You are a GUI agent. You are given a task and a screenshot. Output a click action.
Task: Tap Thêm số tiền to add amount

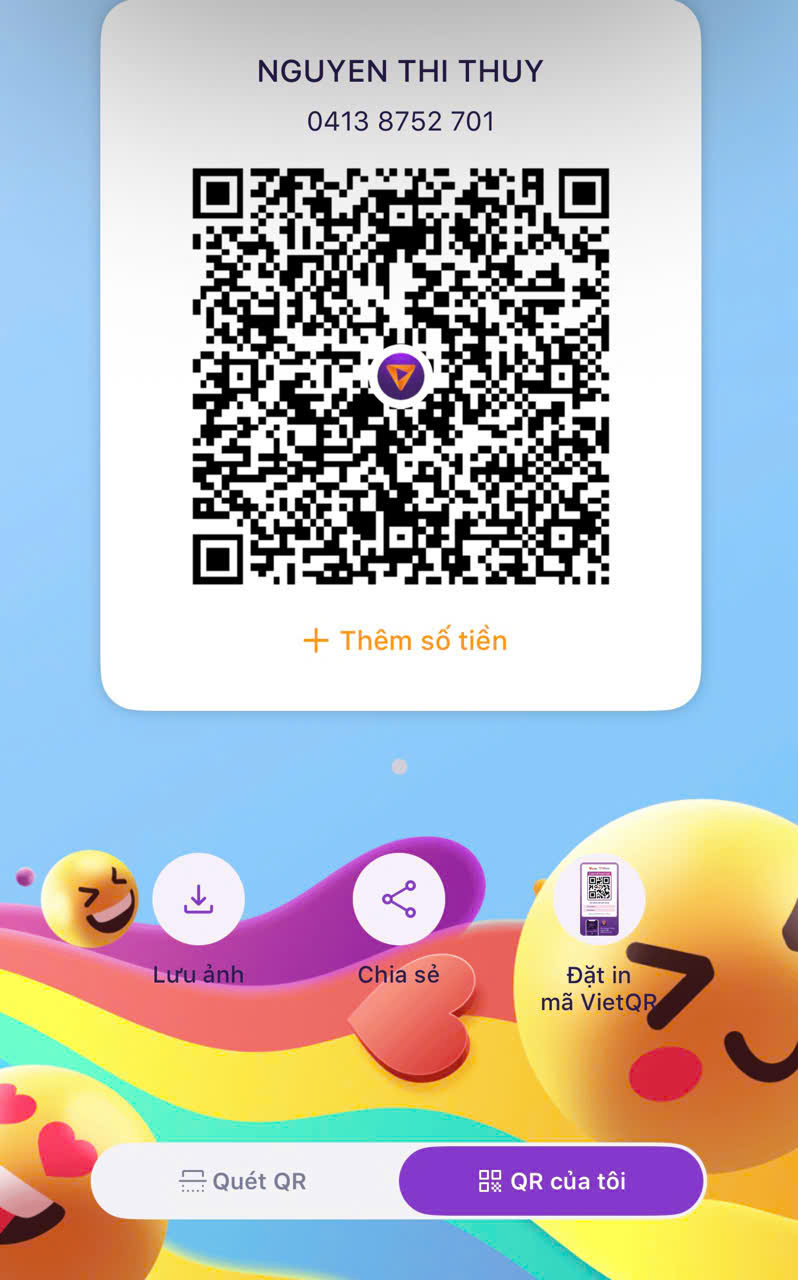[405, 640]
